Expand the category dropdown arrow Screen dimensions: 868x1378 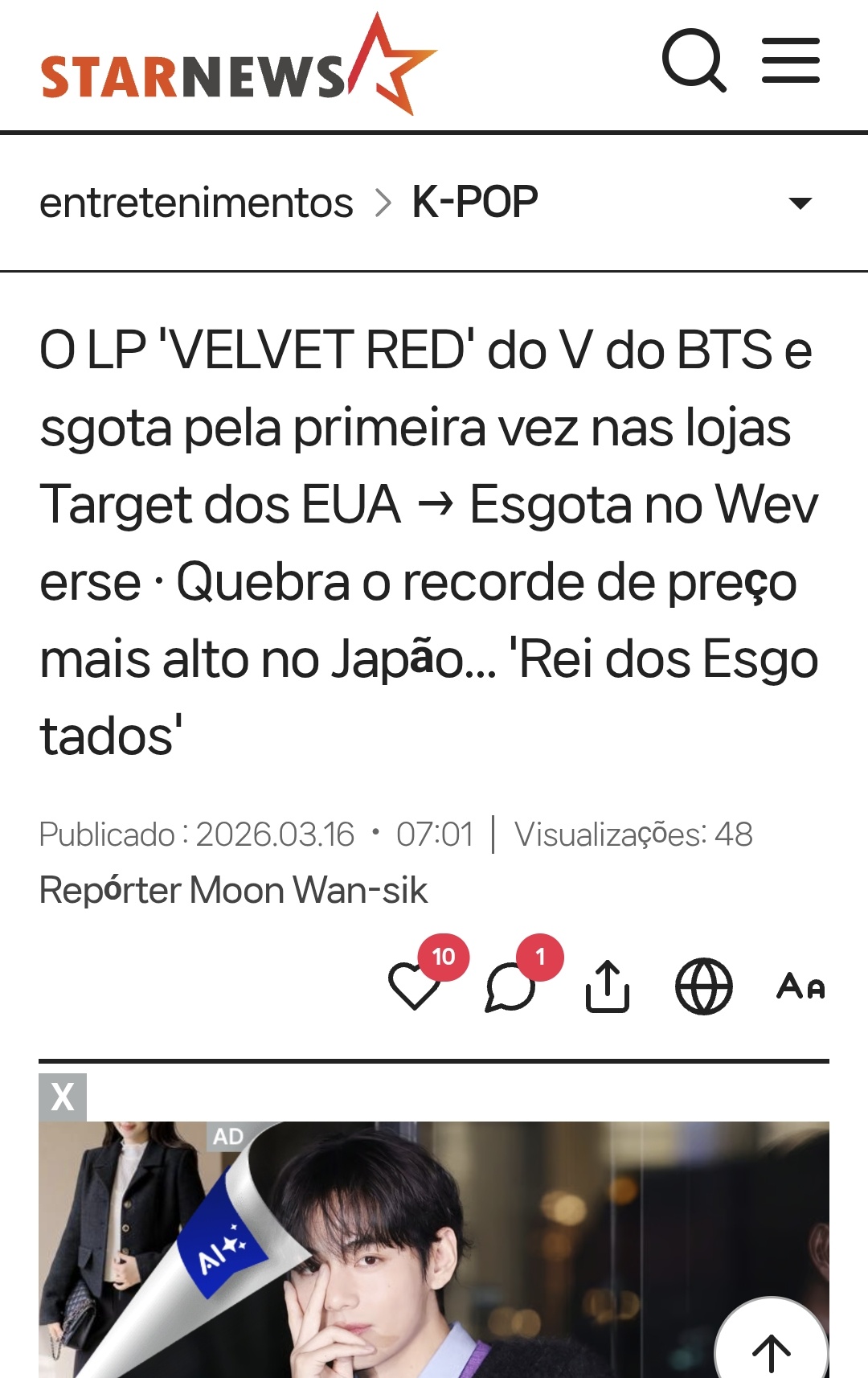pos(800,203)
